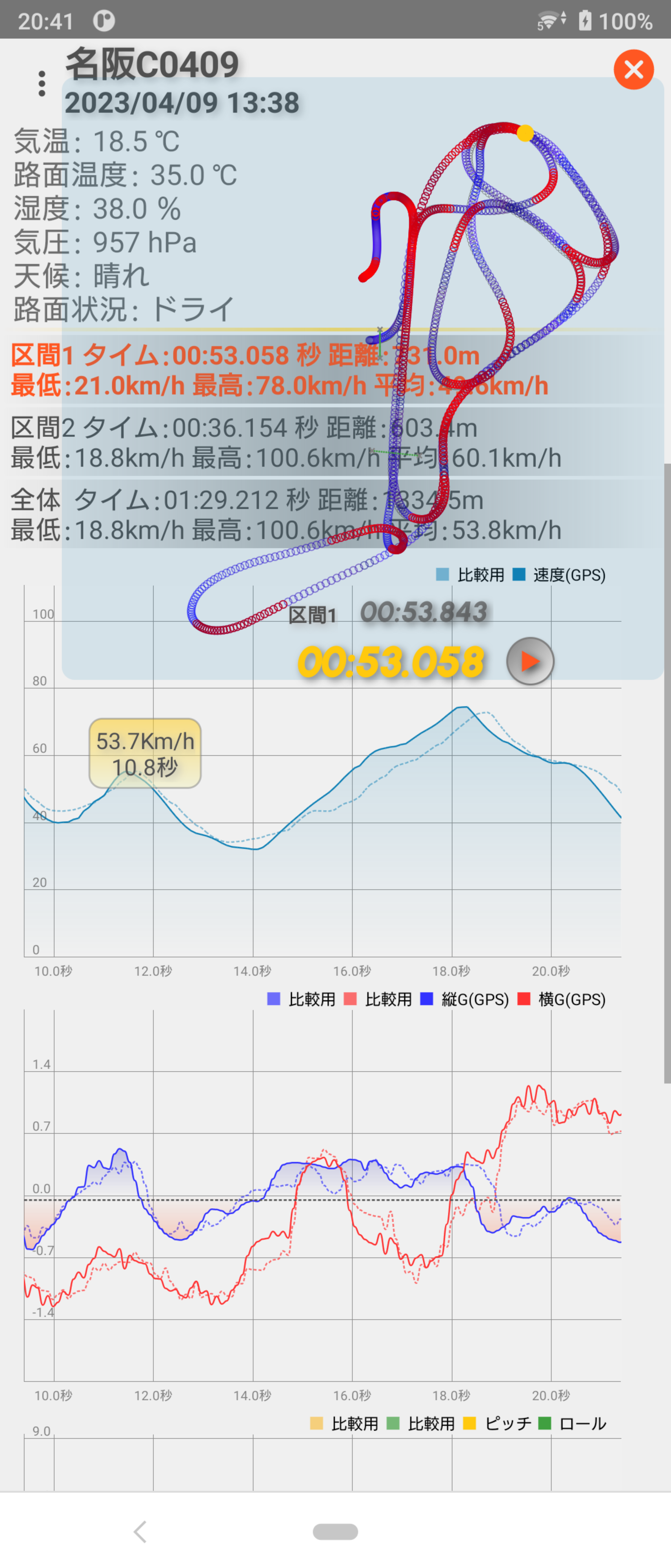Screen dimensions: 671x1568
Task: Toggle the 横G(GPS) legend series
Action: click(562, 999)
